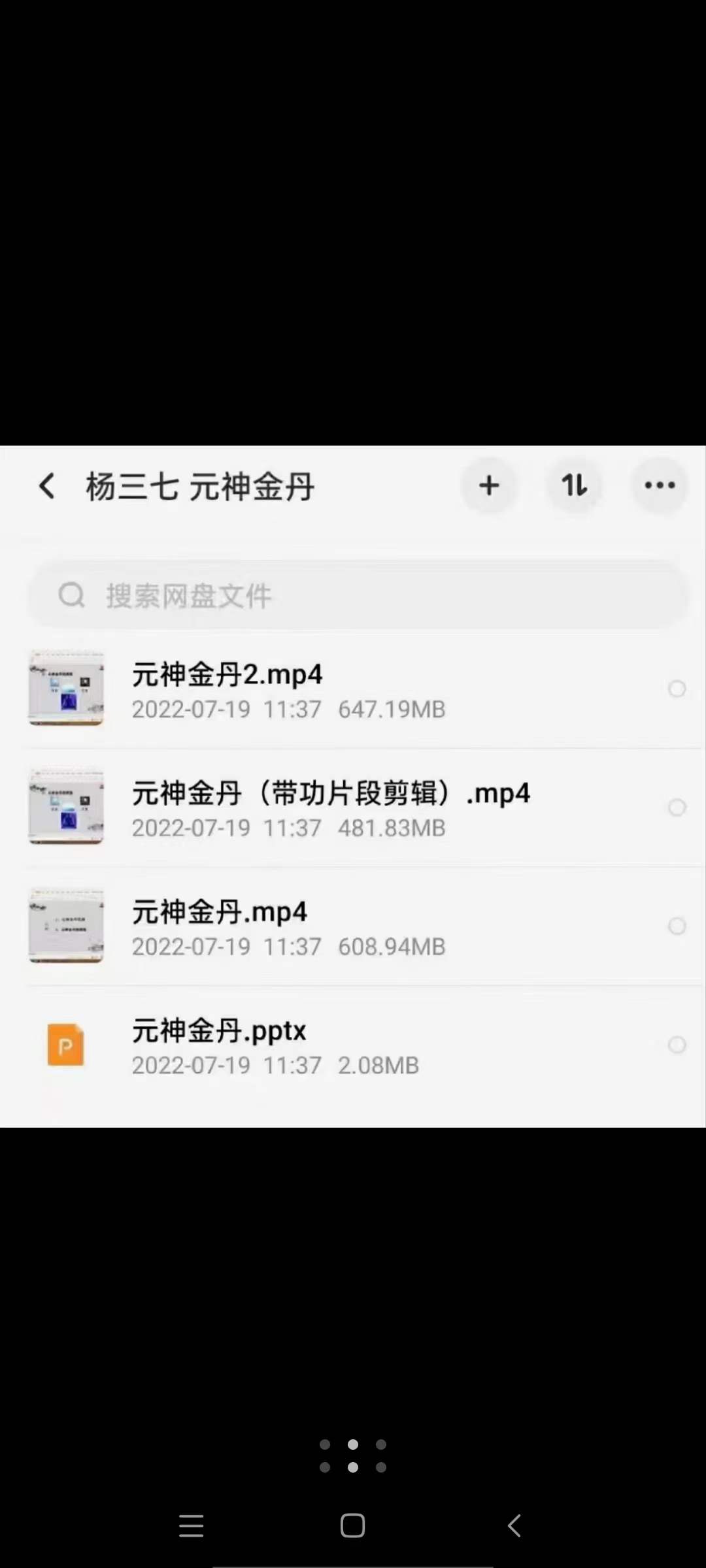Select the checkbox for 元神金丹（带功片段剪辑）.mp4
Viewport: 706px width, 1568px height.
click(677, 808)
